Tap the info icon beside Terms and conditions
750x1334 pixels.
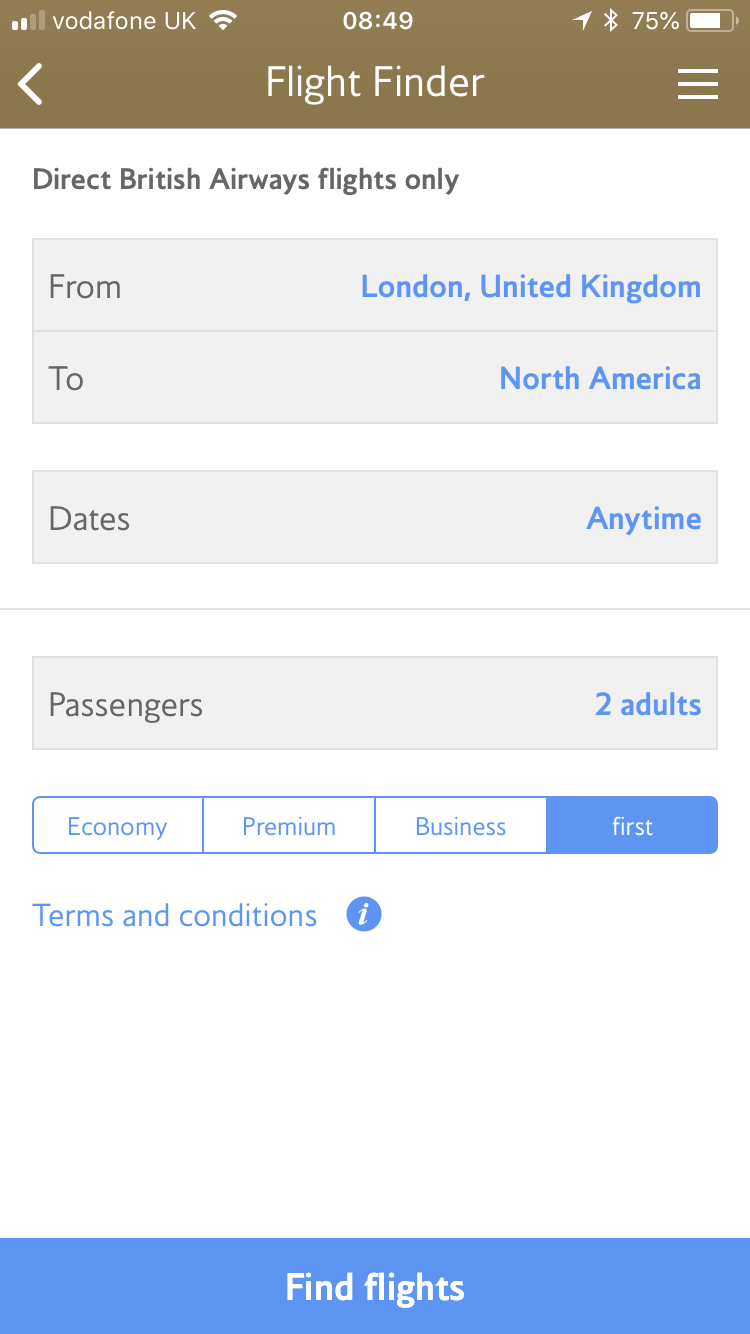363,914
